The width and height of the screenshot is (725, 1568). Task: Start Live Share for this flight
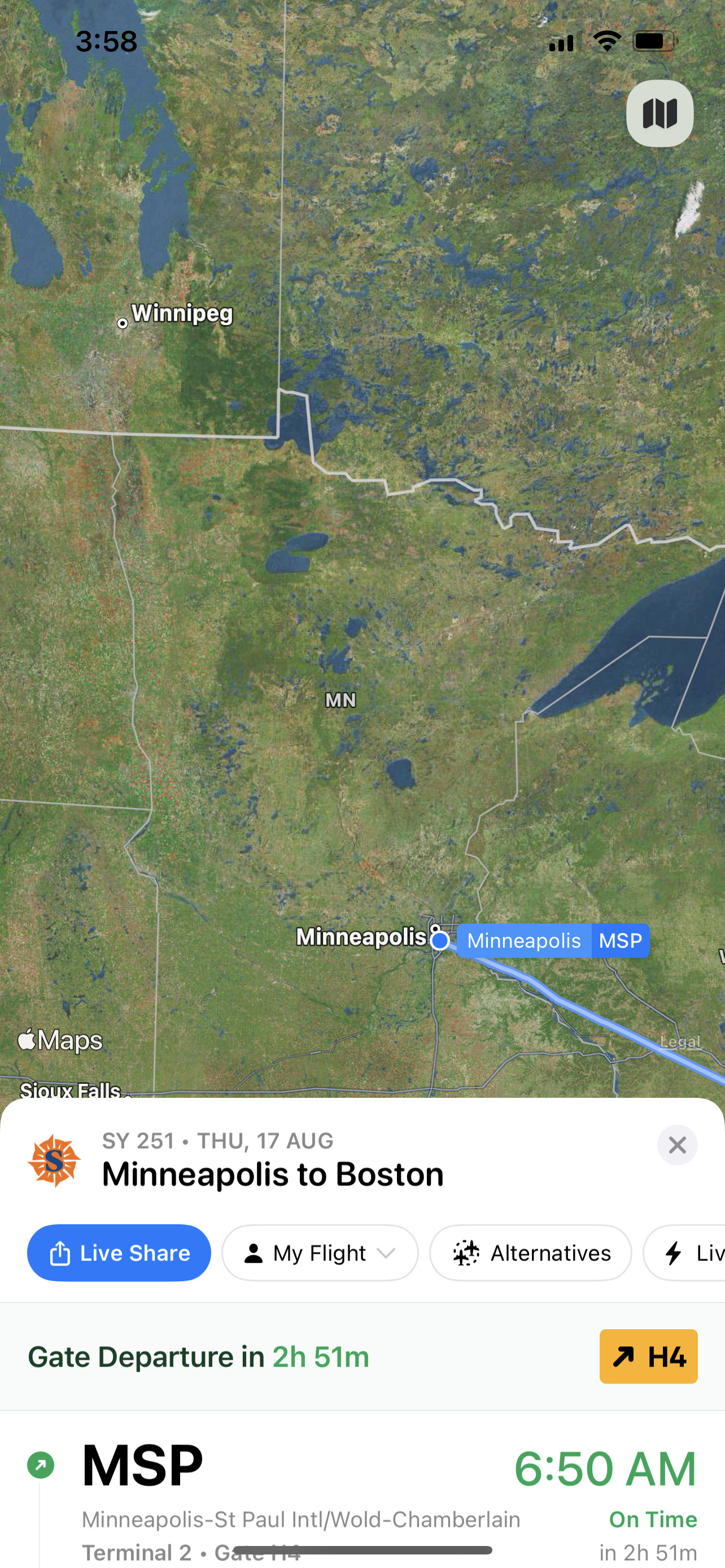(x=119, y=1252)
